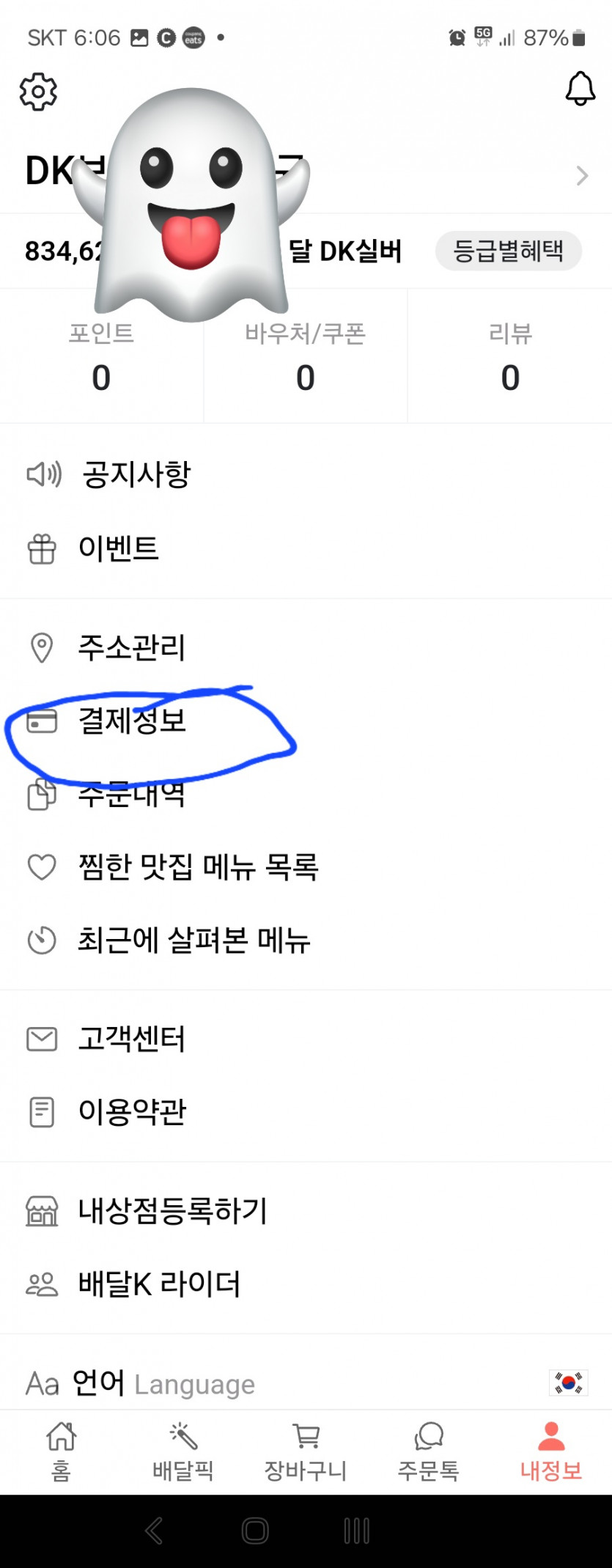612x1568 pixels.
Task: Switch to the 배달픽 tab
Action: 183,1452
